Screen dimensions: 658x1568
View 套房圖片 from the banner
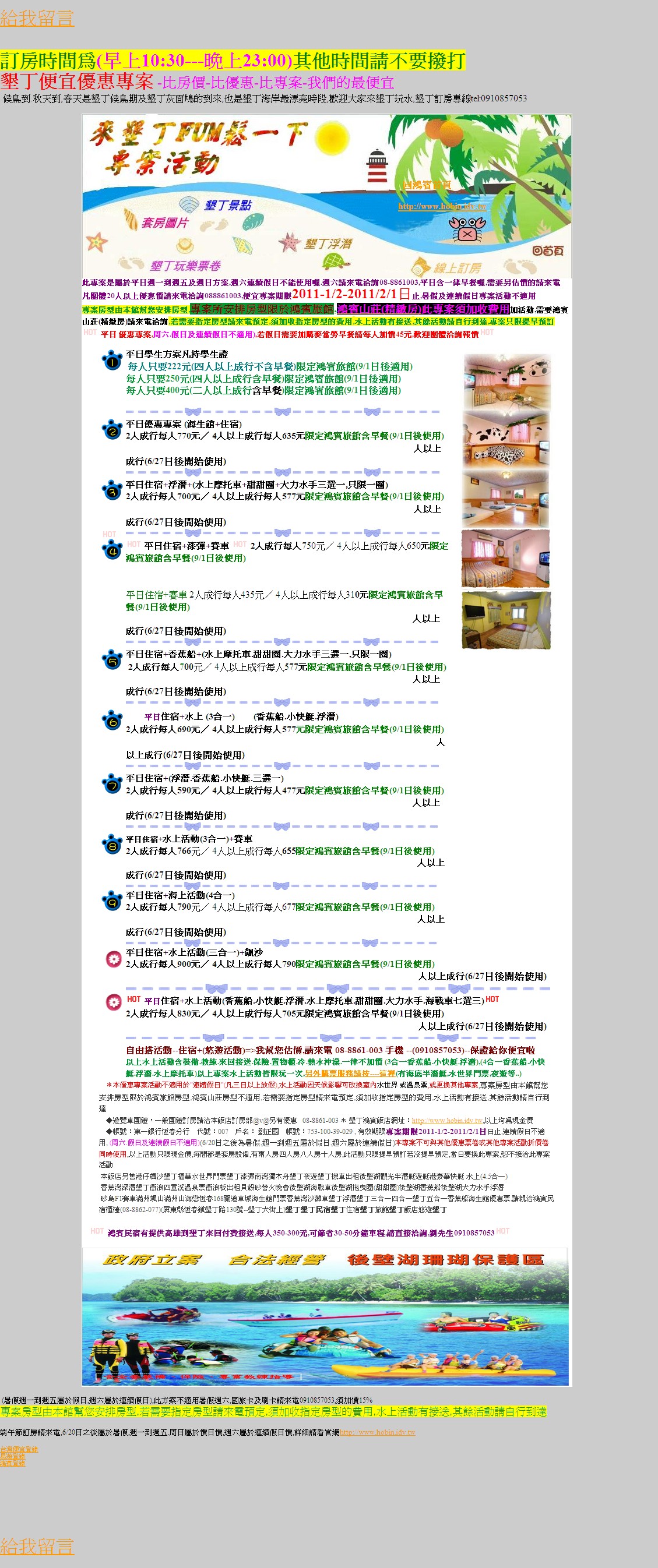click(x=164, y=223)
